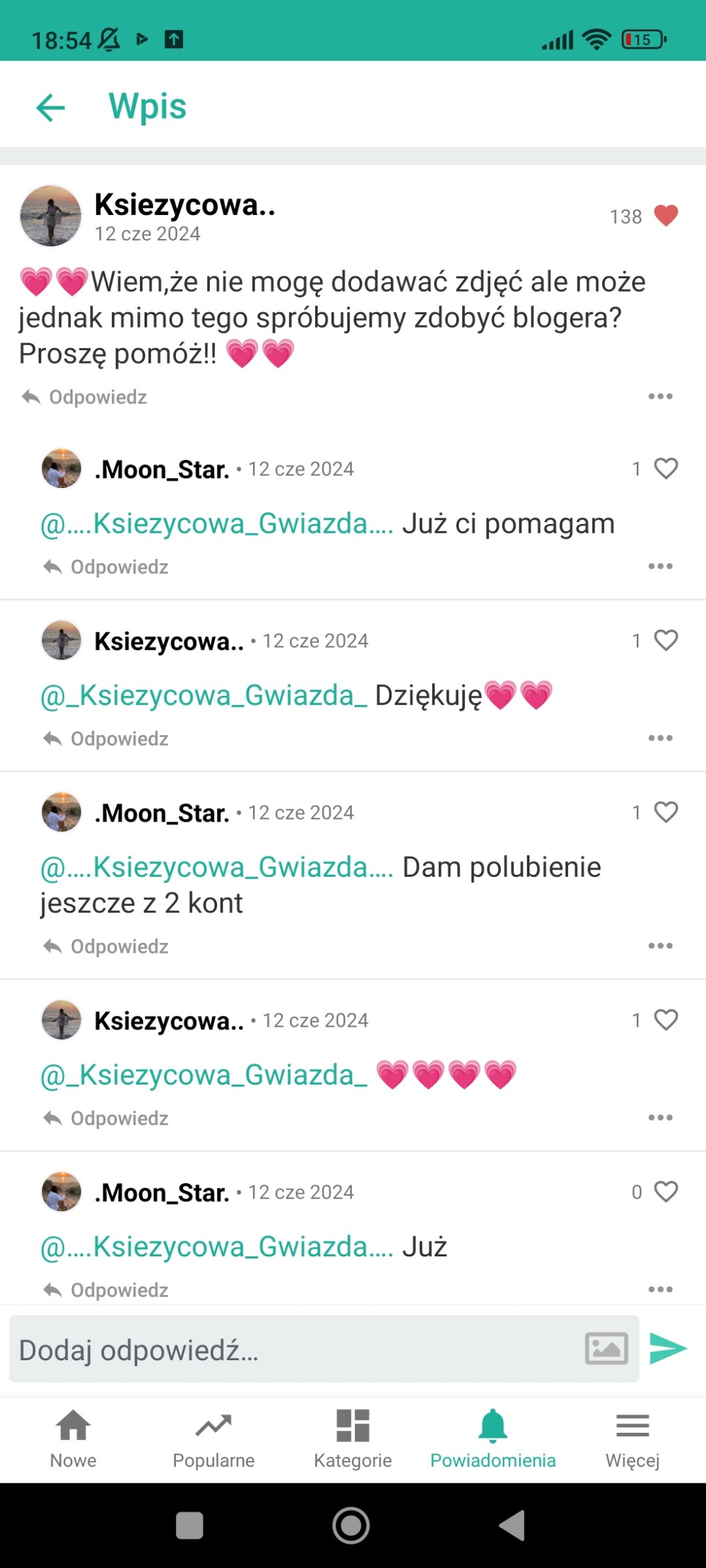706x1568 pixels.
Task: Open options for the "Dziękuję" comment
Action: 660,738
